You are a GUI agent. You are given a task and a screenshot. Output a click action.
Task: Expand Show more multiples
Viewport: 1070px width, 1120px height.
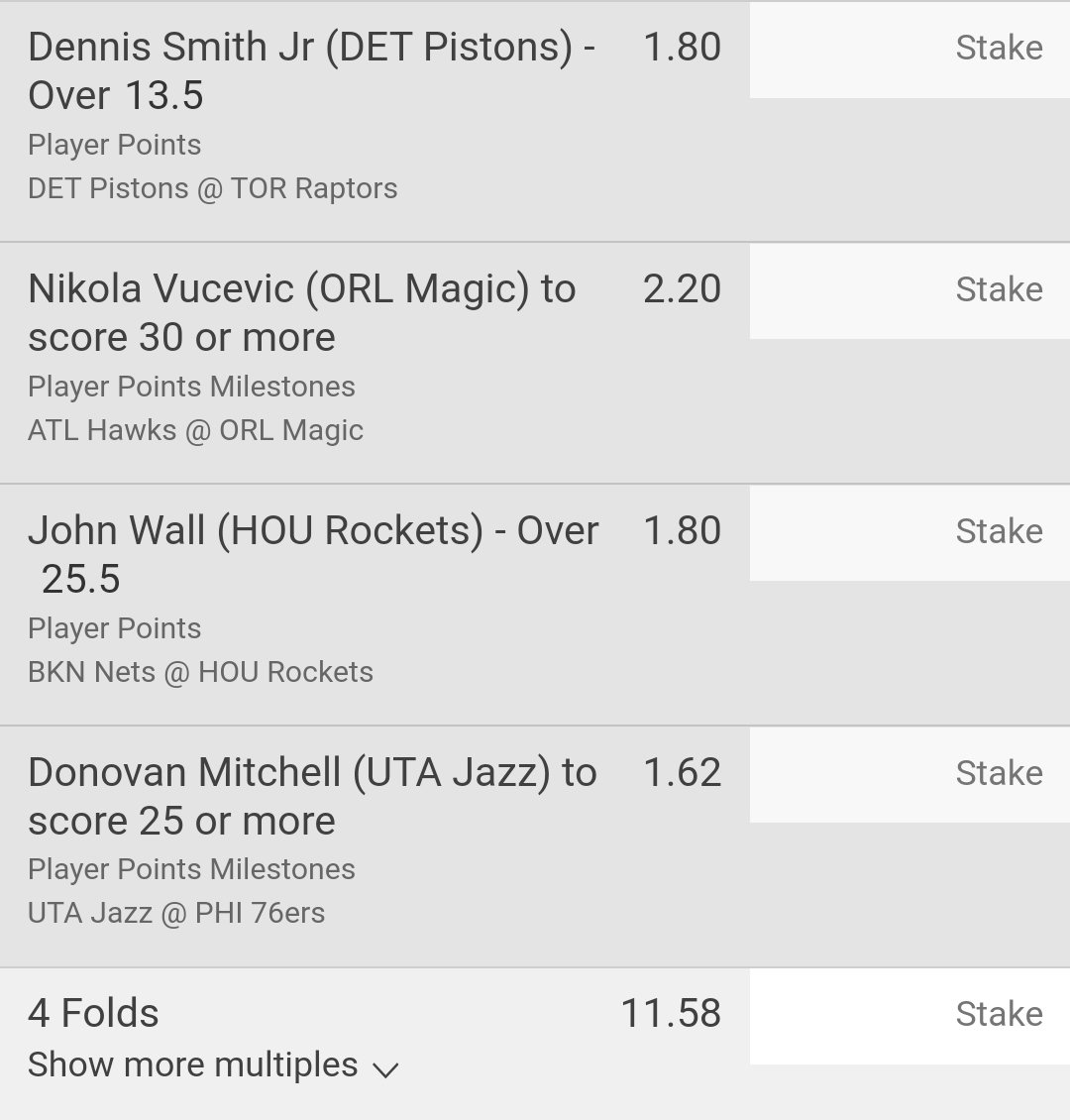(212, 1065)
